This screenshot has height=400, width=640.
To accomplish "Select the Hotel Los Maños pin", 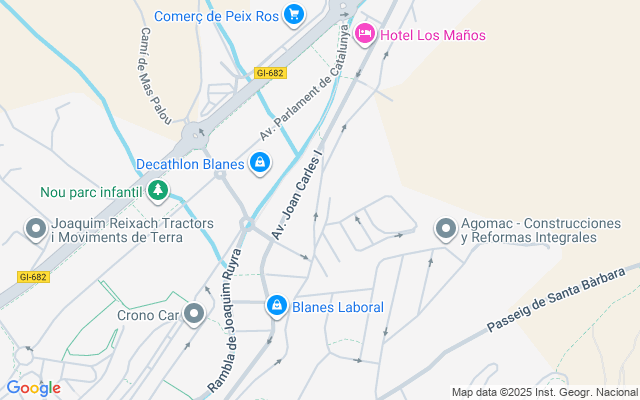I will (365, 35).
